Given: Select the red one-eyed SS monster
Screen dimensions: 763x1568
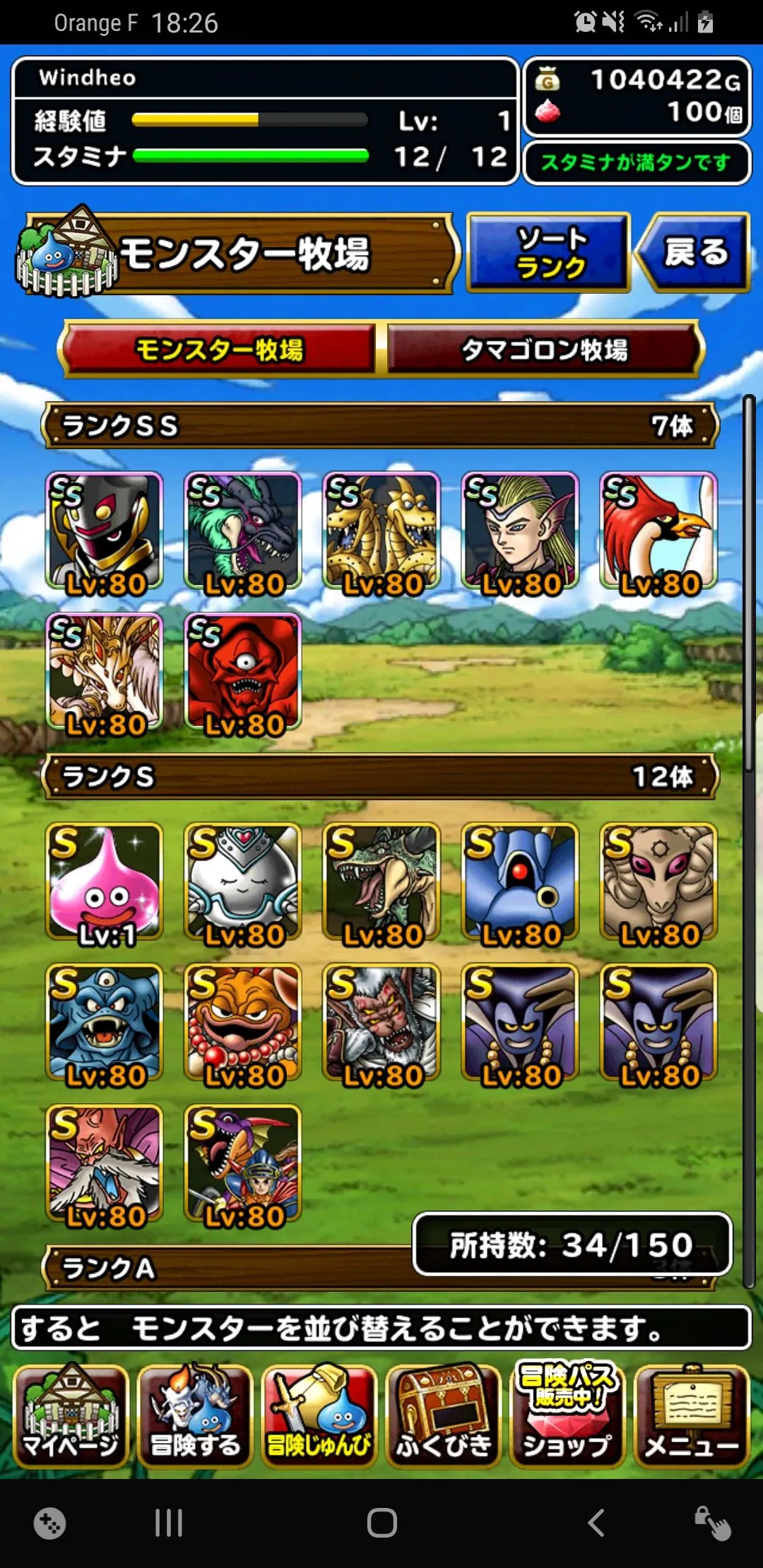Looking at the screenshot, I should (243, 671).
